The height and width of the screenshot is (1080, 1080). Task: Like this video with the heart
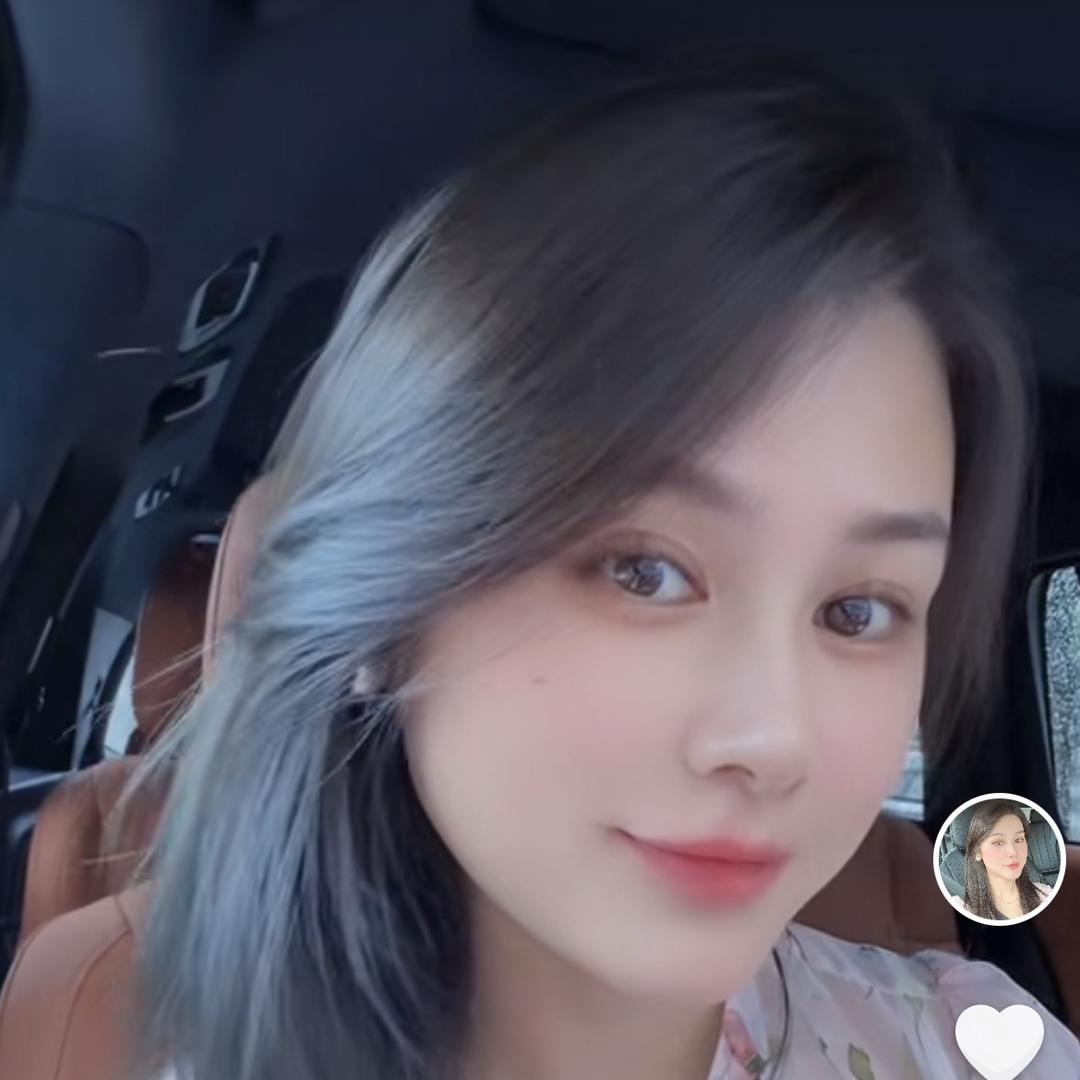(999, 1040)
